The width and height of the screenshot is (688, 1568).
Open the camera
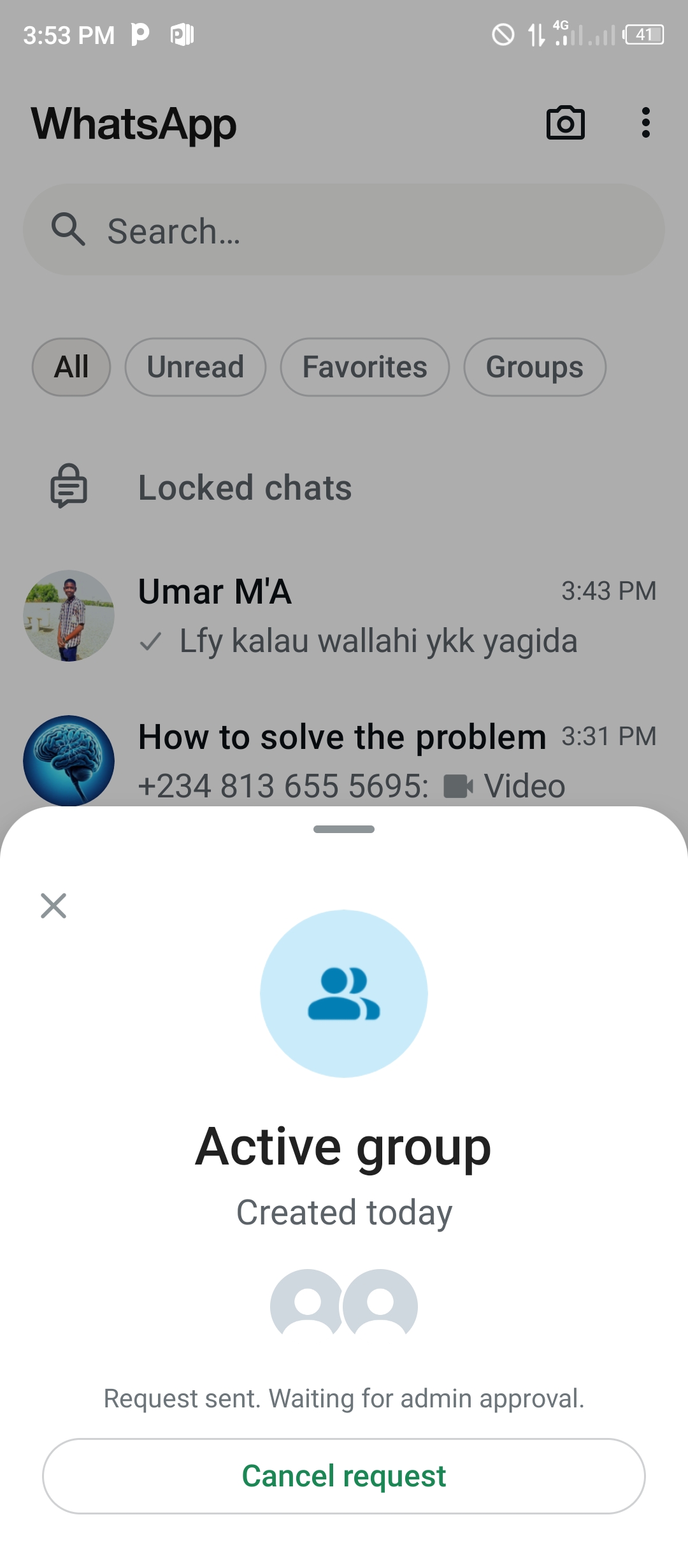pyautogui.click(x=565, y=123)
